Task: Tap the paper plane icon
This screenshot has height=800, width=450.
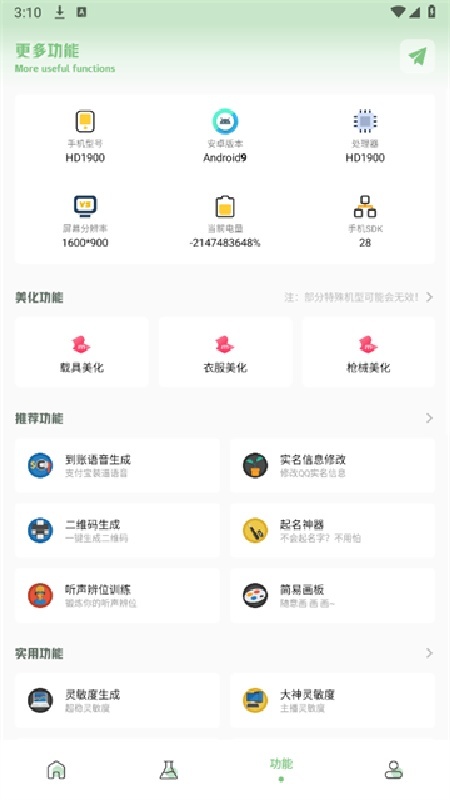Action: click(417, 56)
